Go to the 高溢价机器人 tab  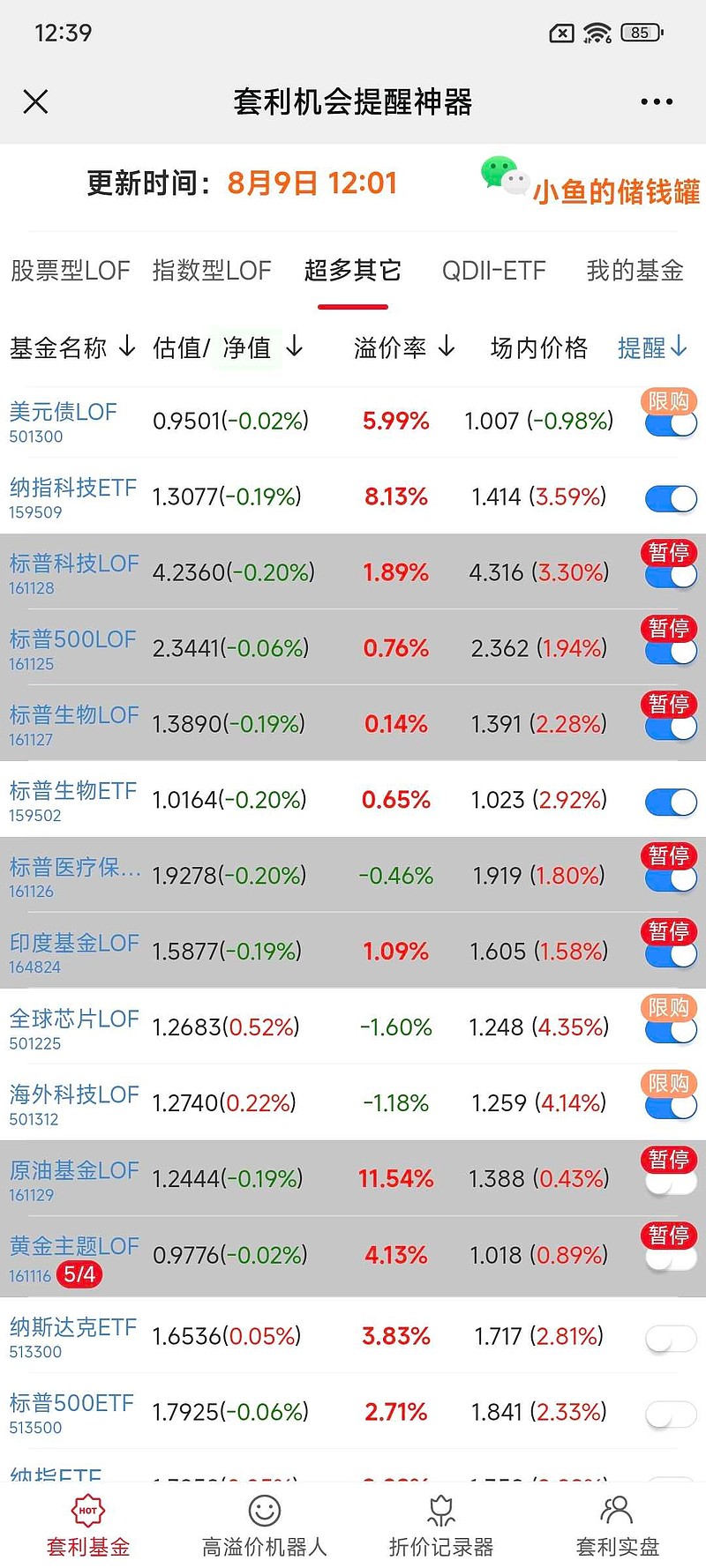pyautogui.click(x=265, y=1527)
